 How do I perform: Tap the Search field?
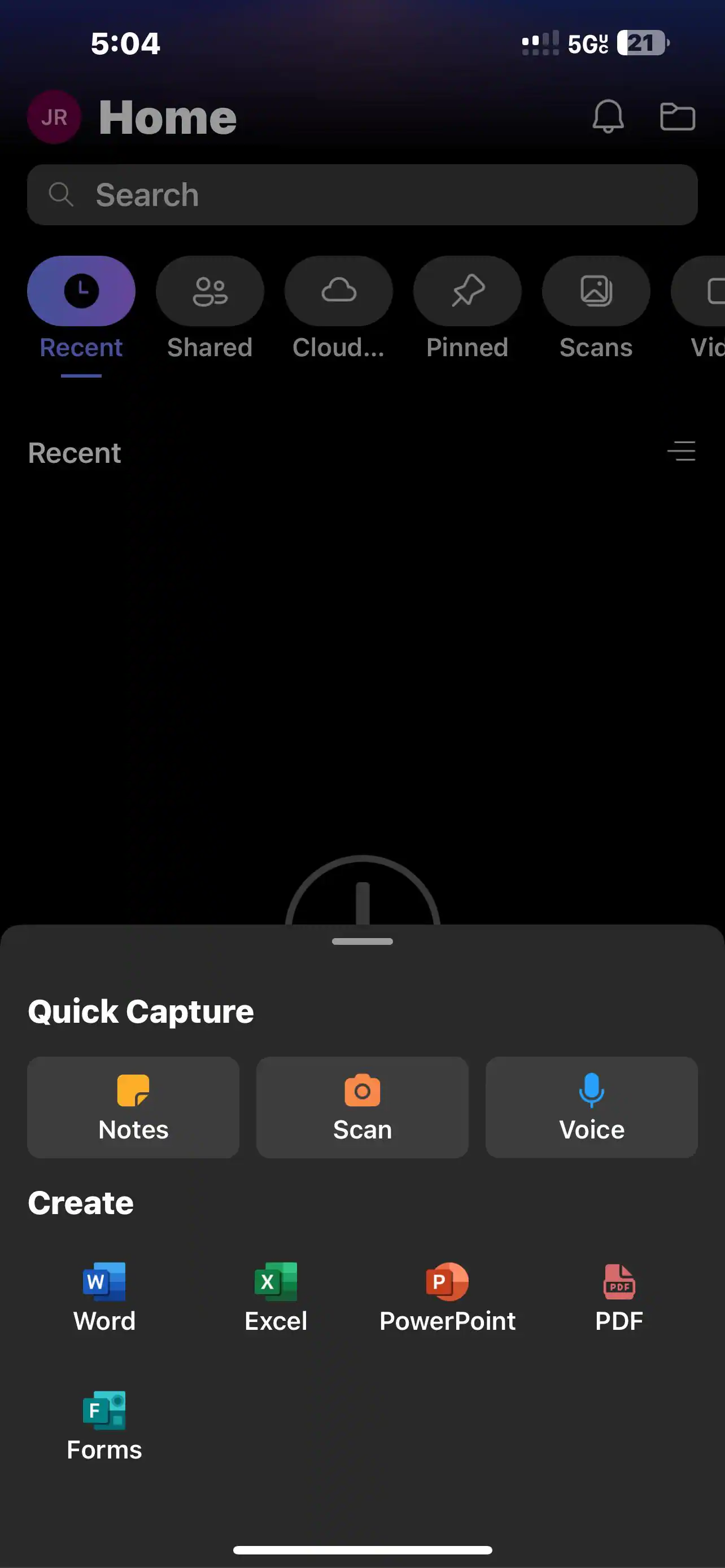[x=362, y=195]
